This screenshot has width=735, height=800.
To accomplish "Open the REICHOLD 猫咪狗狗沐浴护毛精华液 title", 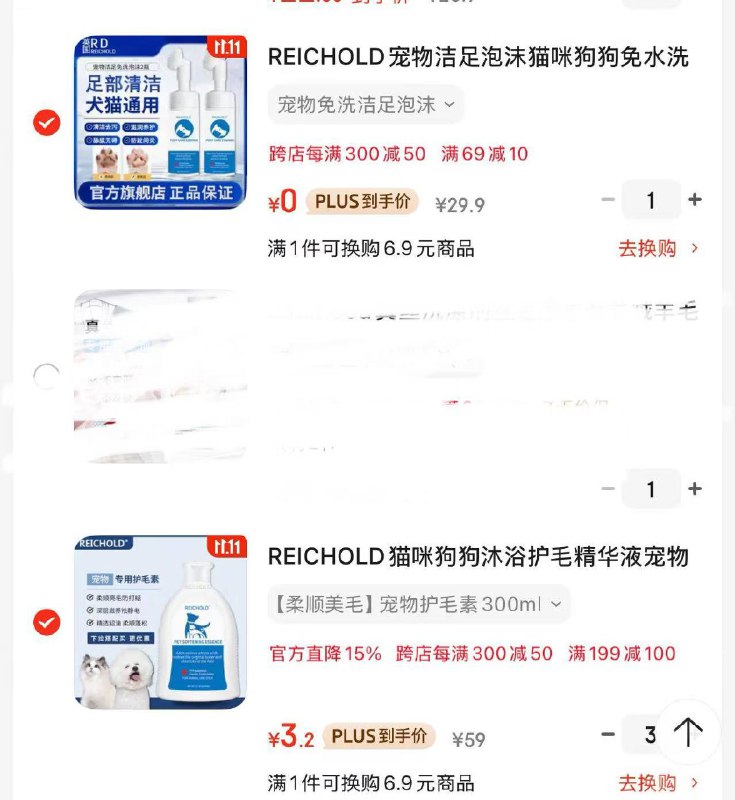I will pyautogui.click(x=478, y=556).
